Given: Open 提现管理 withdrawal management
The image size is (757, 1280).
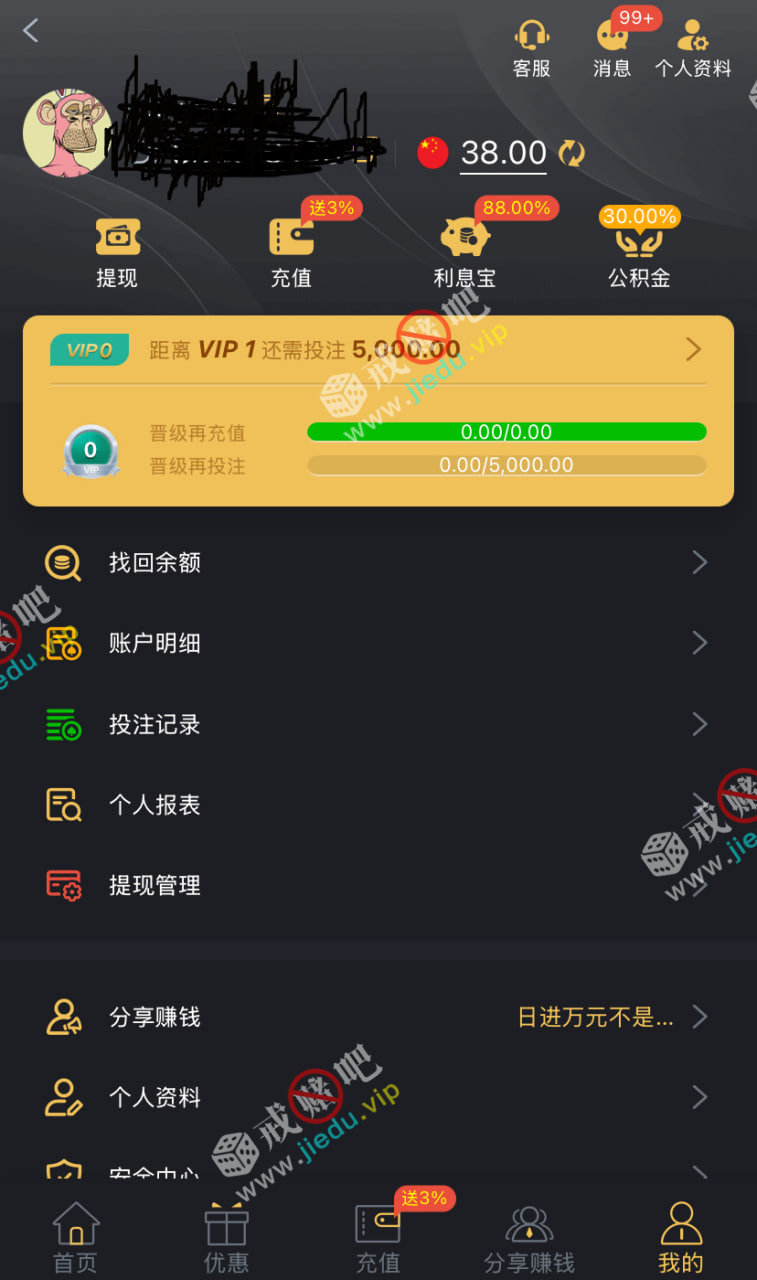Looking at the screenshot, I should point(378,886).
